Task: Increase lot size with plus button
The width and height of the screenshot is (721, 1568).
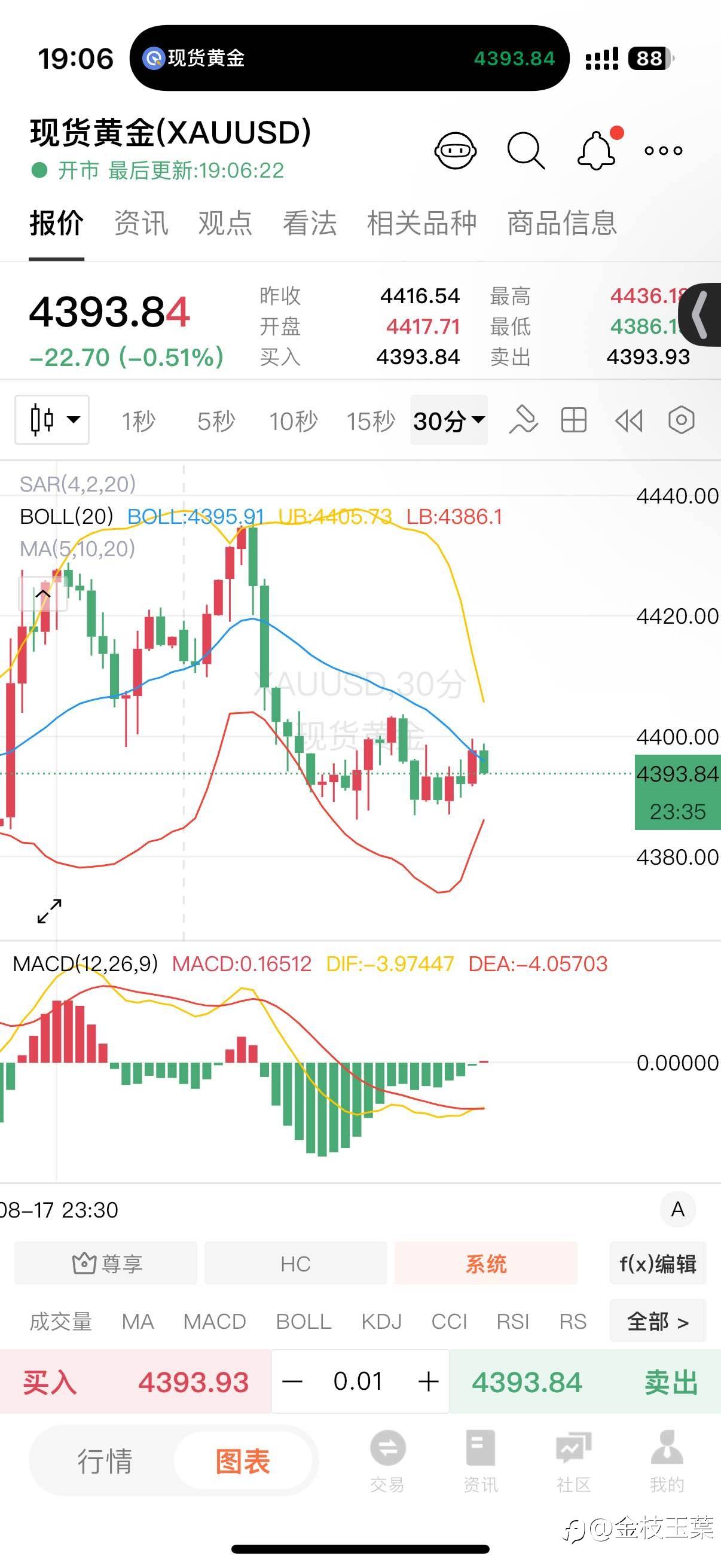Action: [x=428, y=1381]
